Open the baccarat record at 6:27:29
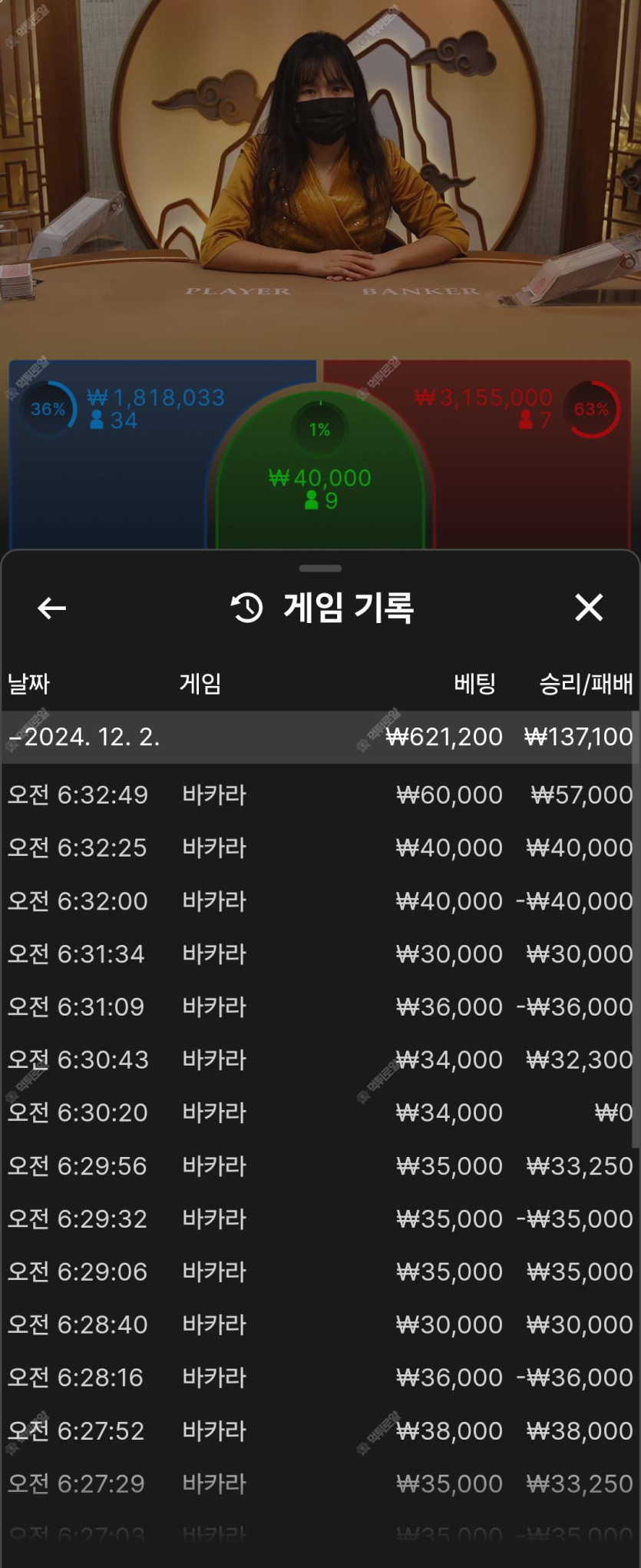The width and height of the screenshot is (641, 1568). 319,1483
